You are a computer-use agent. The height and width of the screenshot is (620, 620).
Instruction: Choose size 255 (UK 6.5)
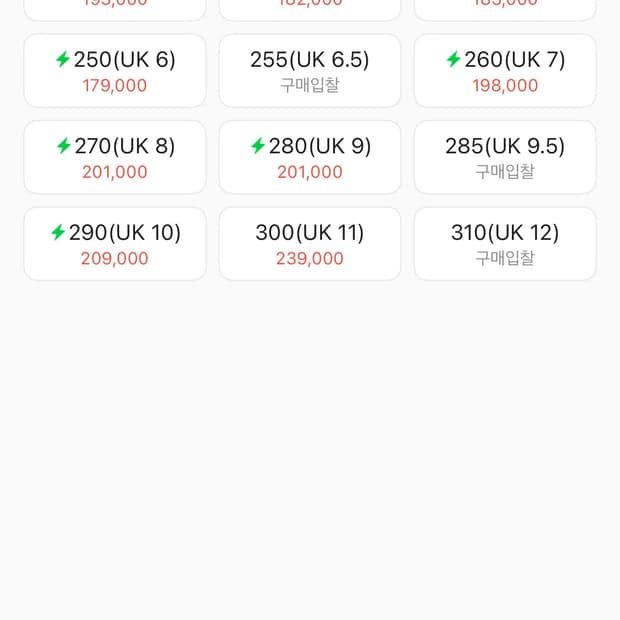[x=310, y=71]
